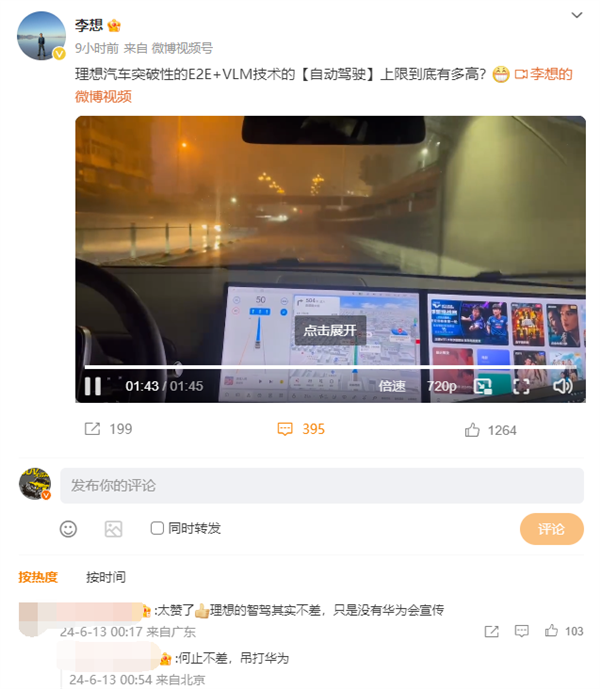
Task: Sort comments by 按时间
Action: pos(106,577)
